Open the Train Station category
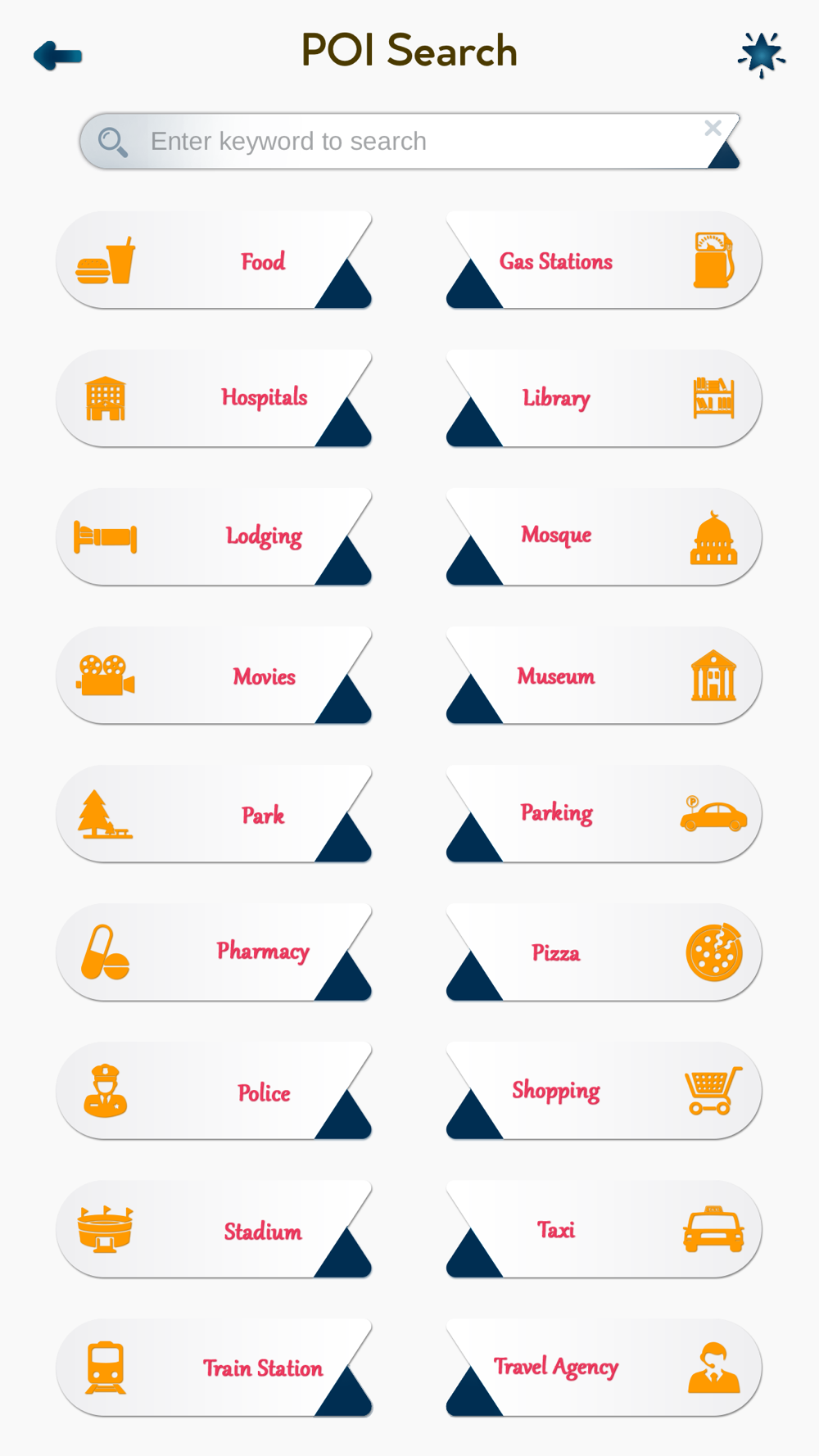This screenshot has height=1456, width=819. [215, 1368]
